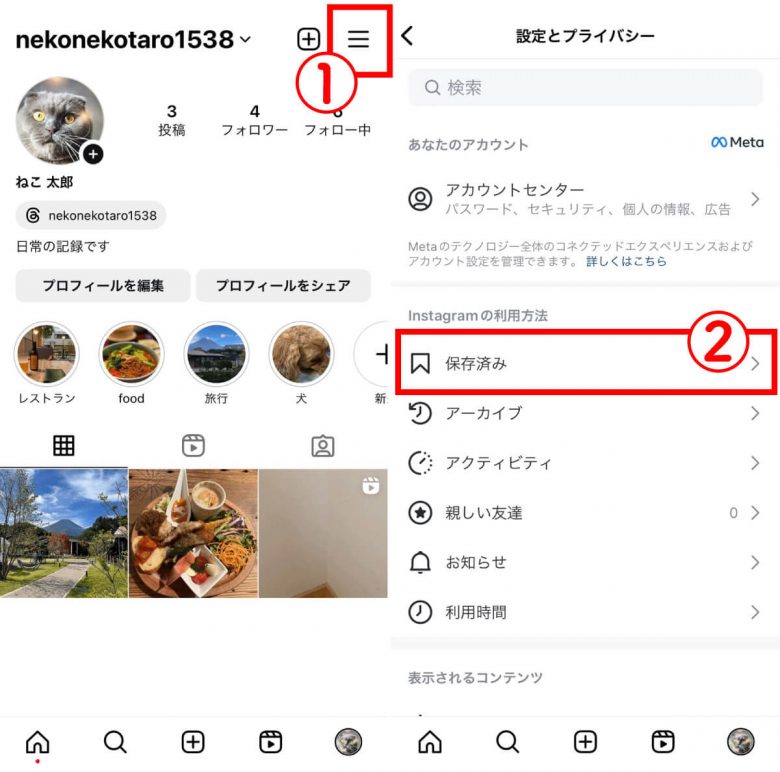The width and height of the screenshot is (780, 772).
Task: Open the 犬 story highlight
Action: [301, 355]
